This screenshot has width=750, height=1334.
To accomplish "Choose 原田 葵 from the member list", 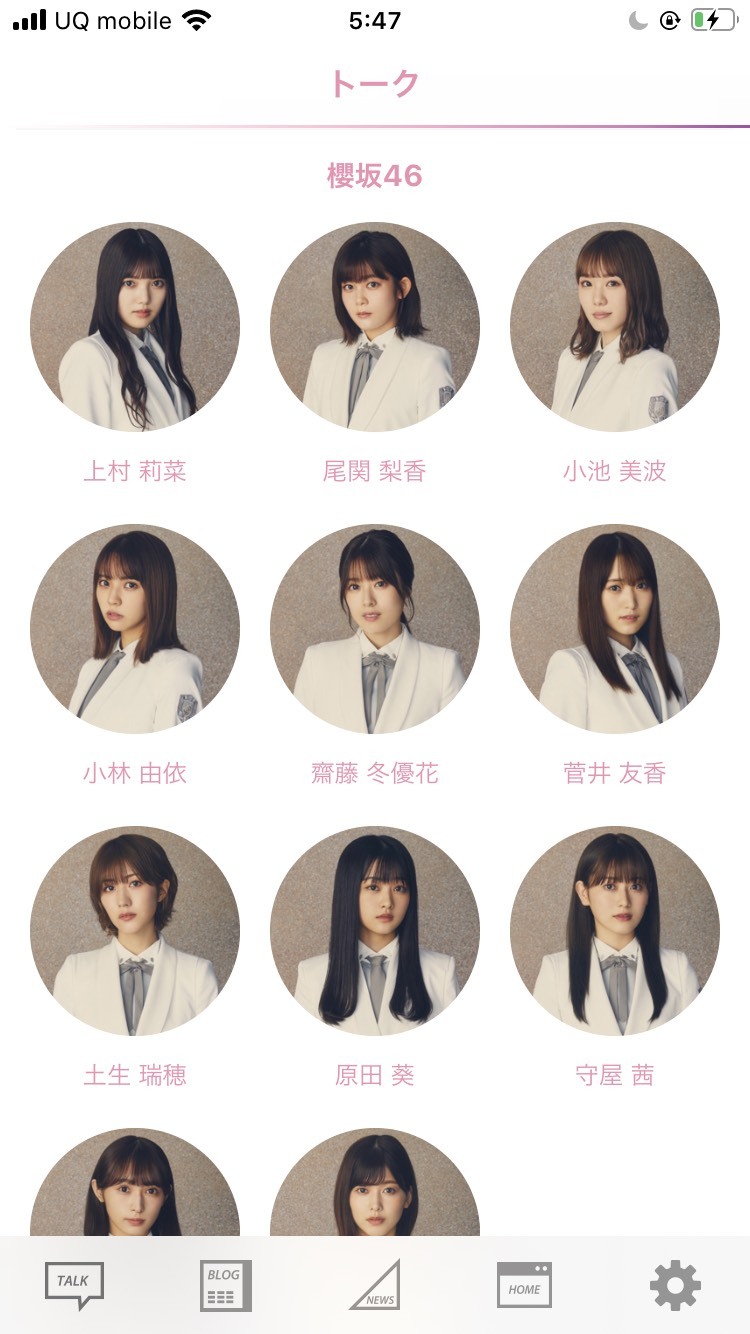I will 375,931.
